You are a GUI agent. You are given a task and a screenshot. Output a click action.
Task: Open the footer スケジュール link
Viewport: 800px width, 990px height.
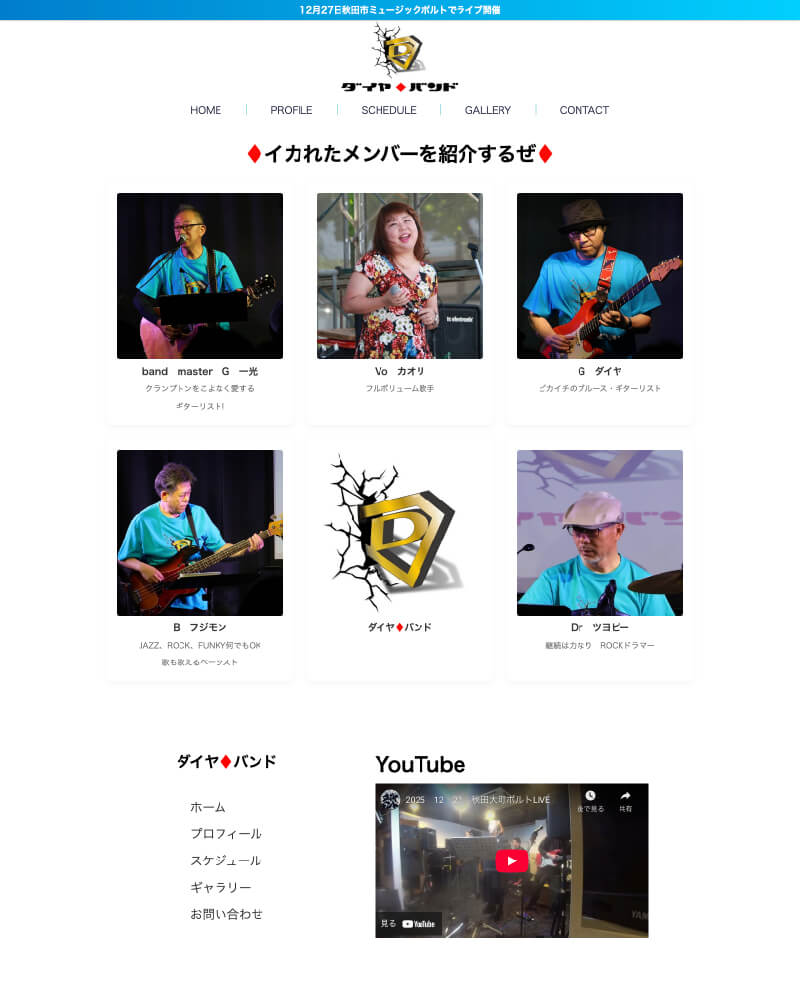point(226,861)
